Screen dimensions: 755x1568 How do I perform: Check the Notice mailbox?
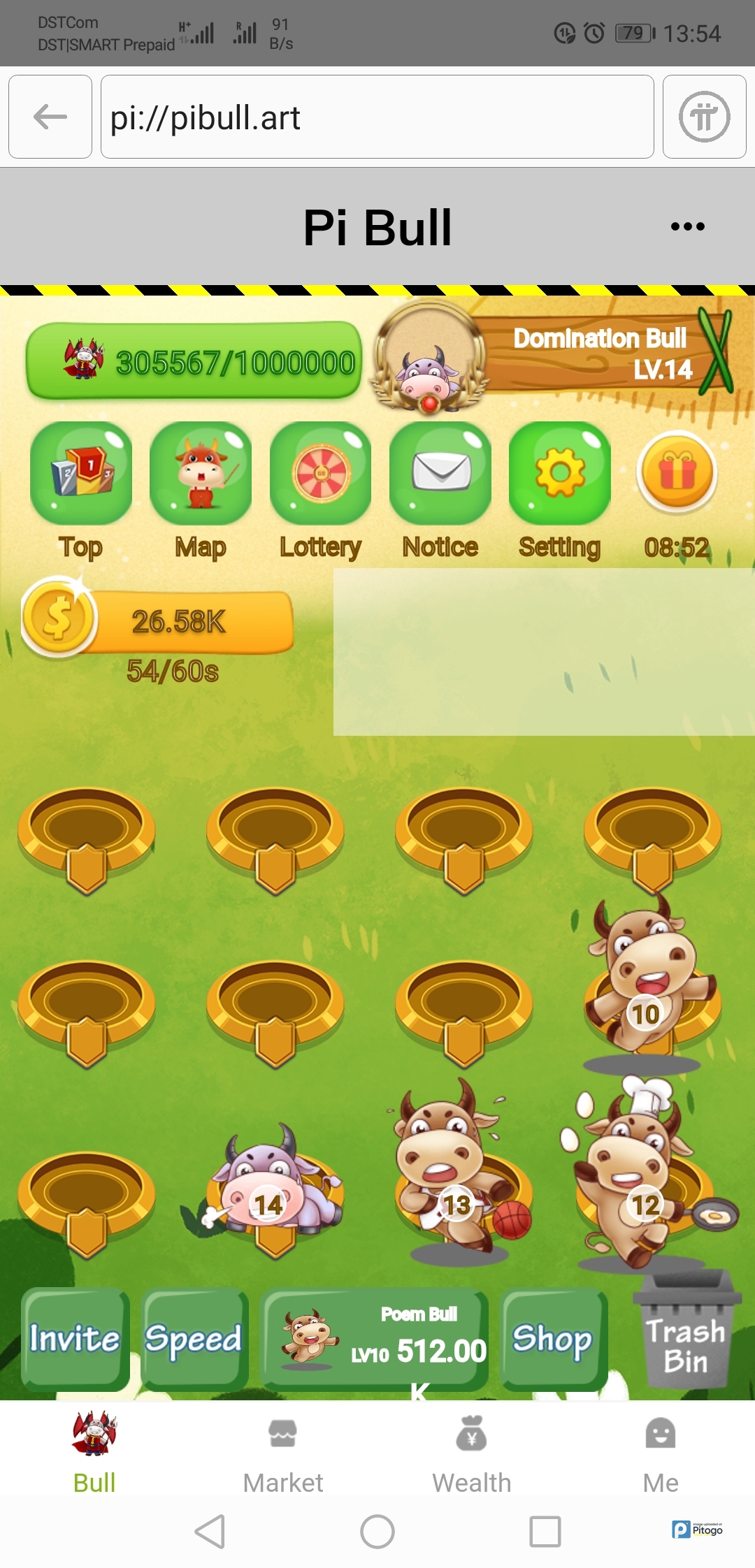440,474
